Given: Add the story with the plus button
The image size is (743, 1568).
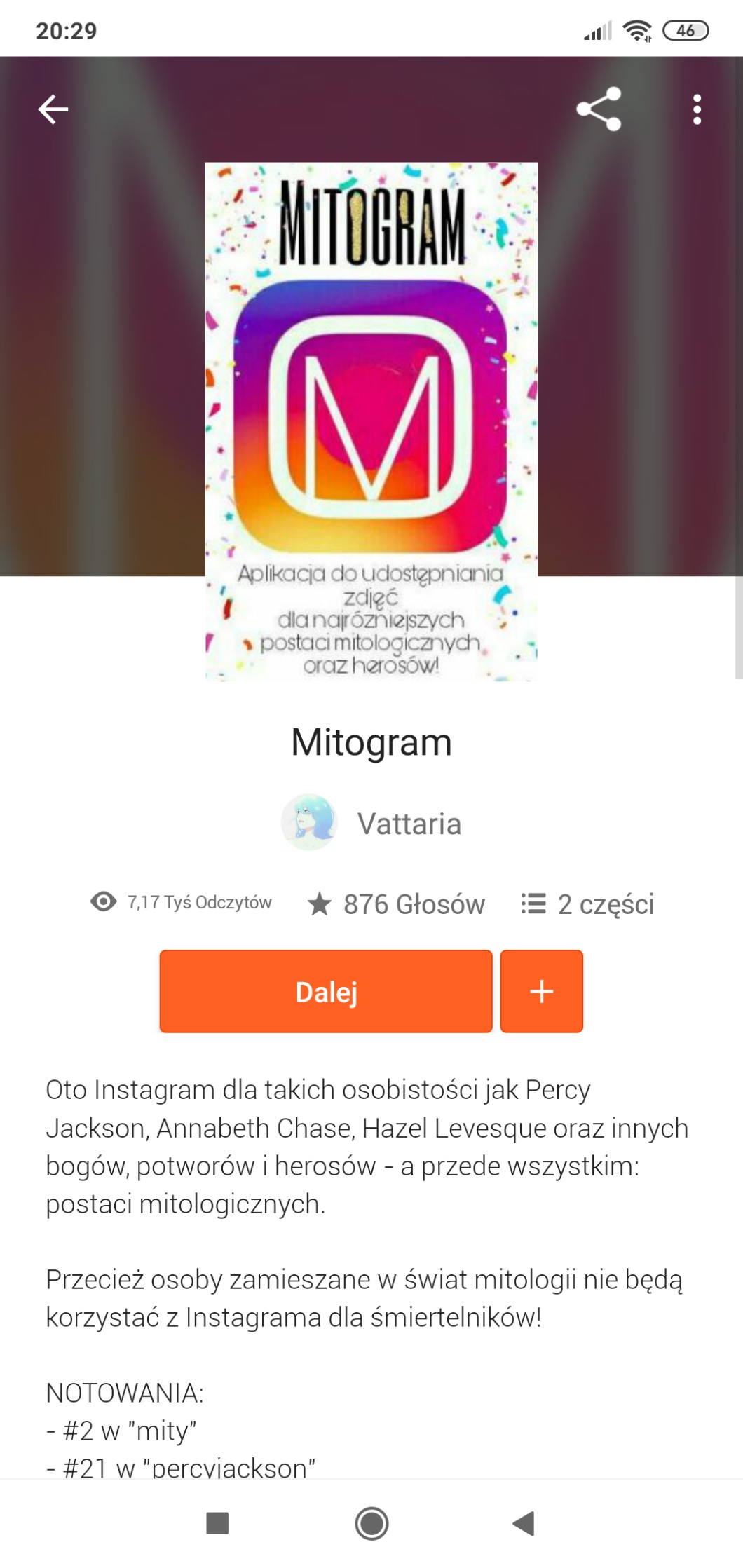Looking at the screenshot, I should (x=541, y=991).
